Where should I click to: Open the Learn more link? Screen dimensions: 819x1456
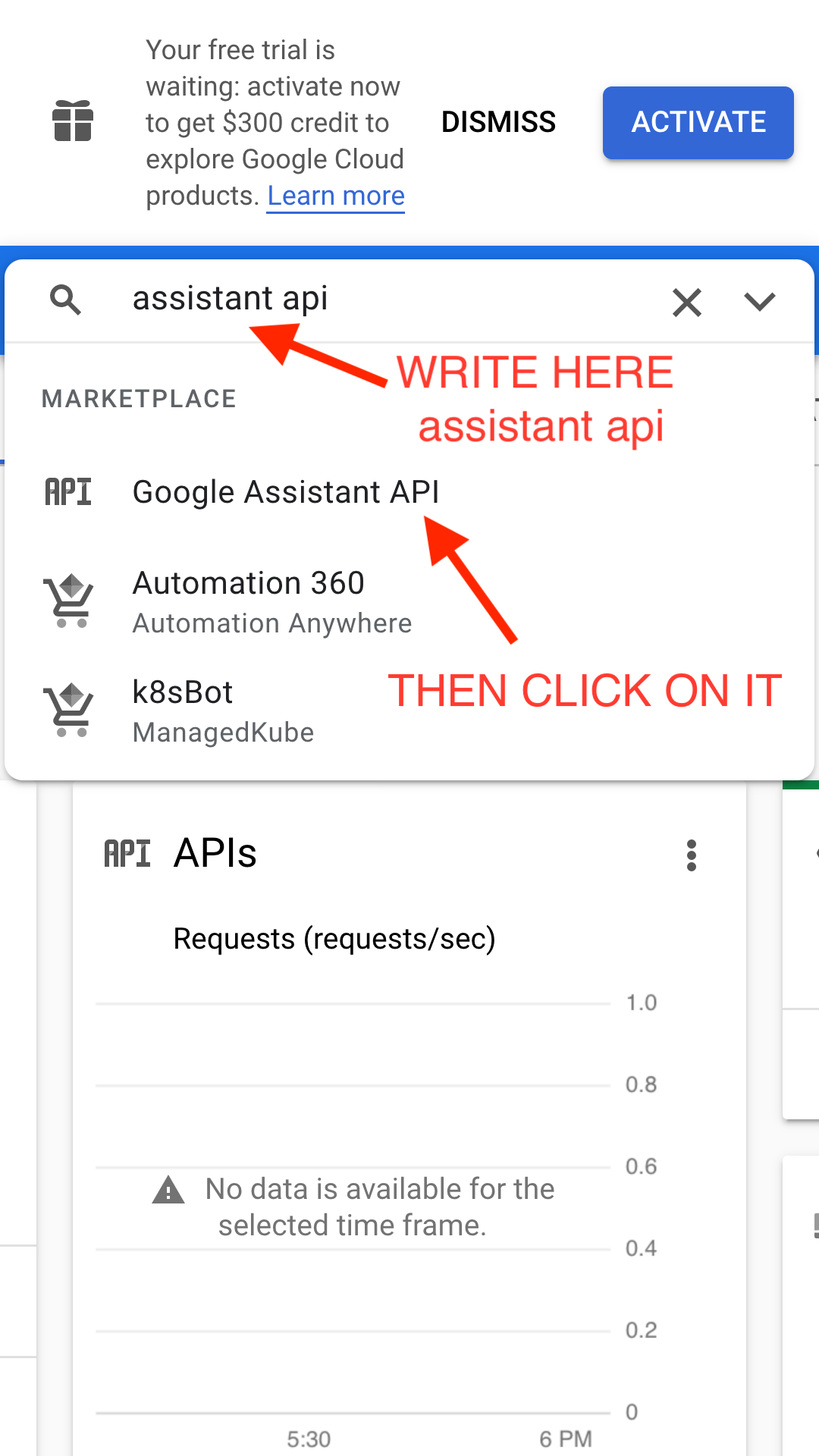pyautogui.click(x=335, y=196)
